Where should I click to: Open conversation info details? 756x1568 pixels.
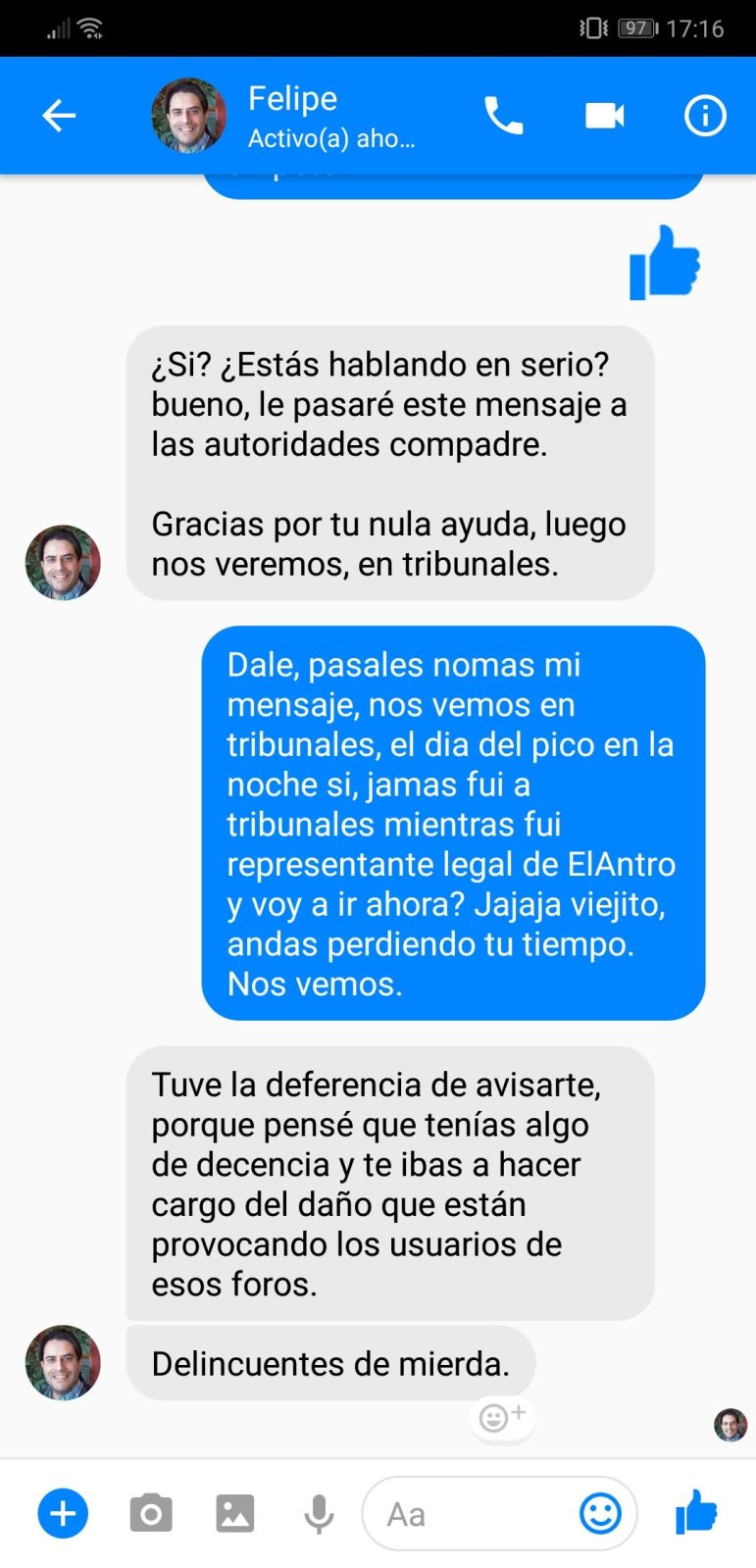coord(704,116)
